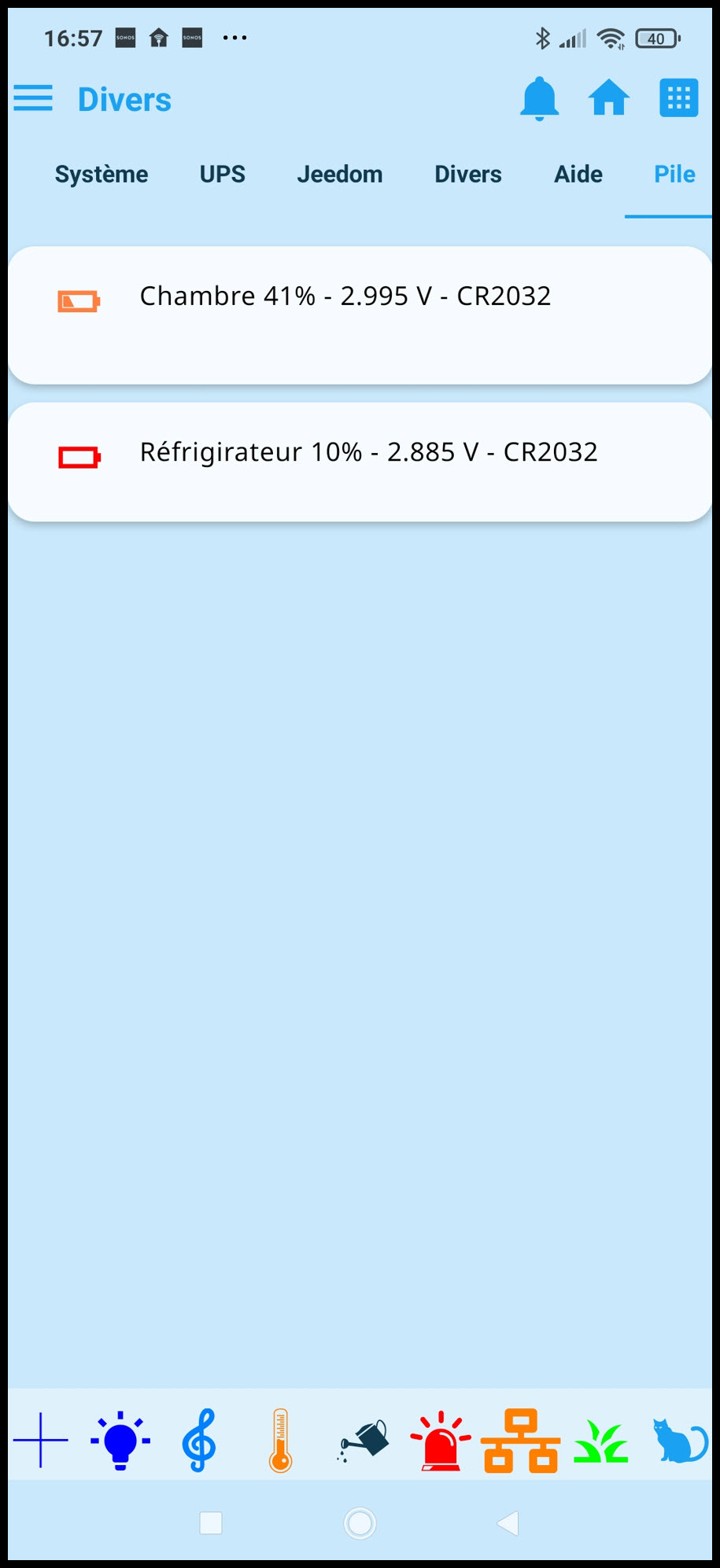Open the notifications bell

click(539, 99)
